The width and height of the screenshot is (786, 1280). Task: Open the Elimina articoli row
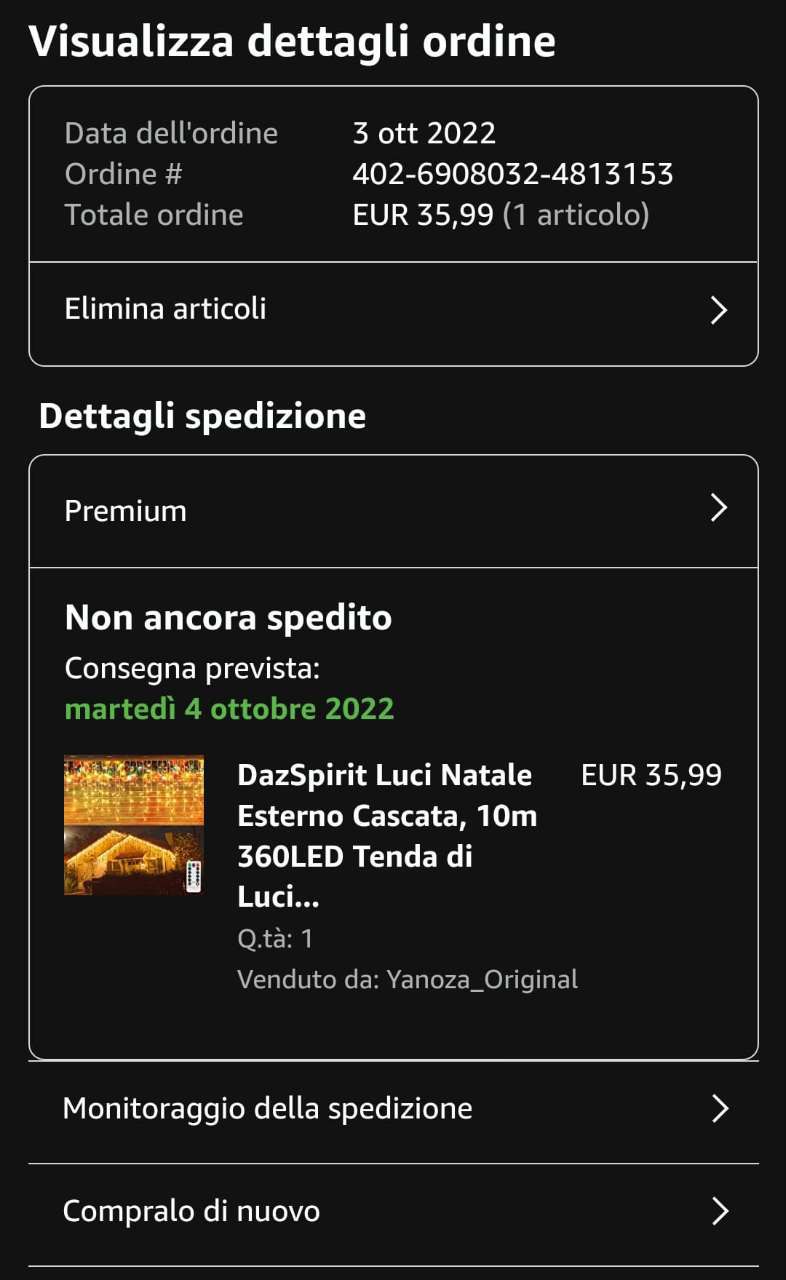[393, 309]
